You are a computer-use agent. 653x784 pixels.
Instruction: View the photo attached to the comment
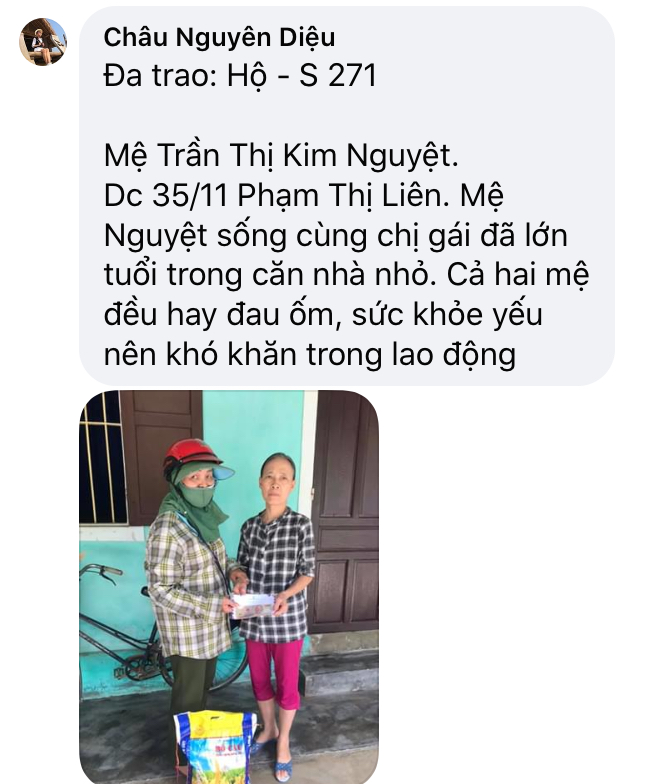pyautogui.click(x=229, y=586)
